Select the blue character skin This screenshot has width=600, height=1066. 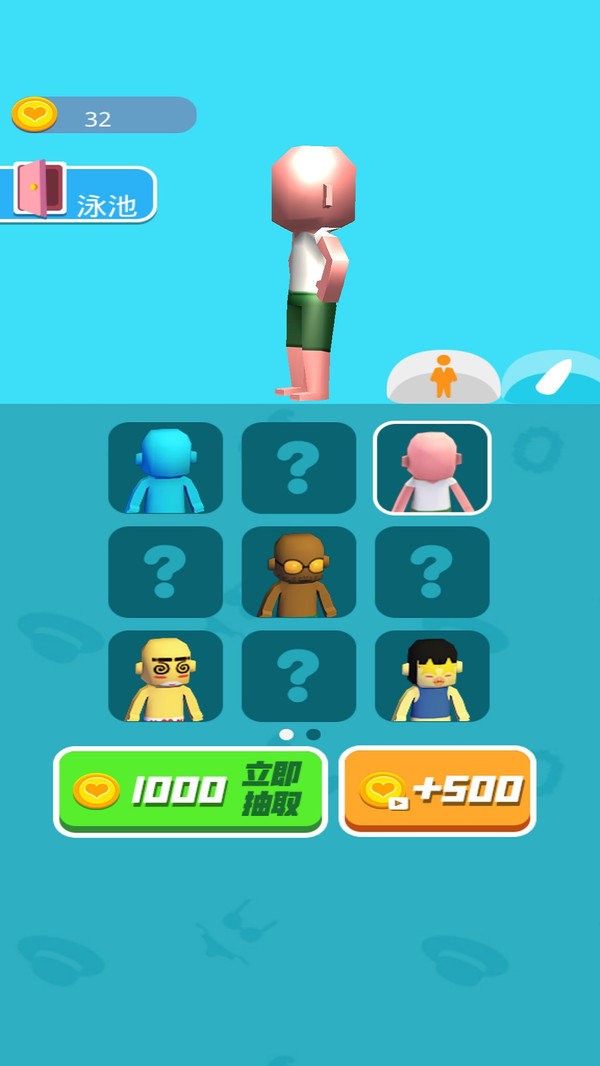coord(166,468)
